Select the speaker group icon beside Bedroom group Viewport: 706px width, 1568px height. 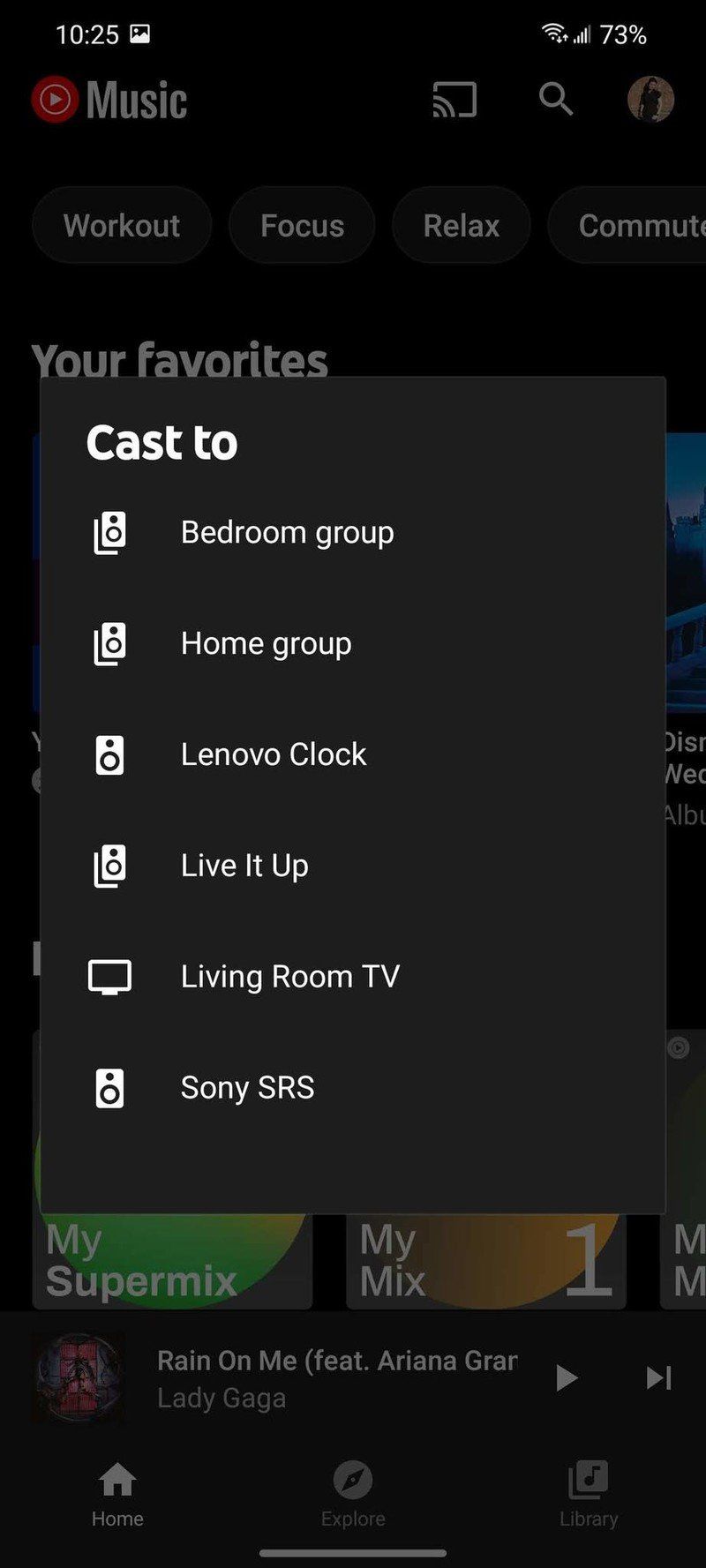click(109, 533)
